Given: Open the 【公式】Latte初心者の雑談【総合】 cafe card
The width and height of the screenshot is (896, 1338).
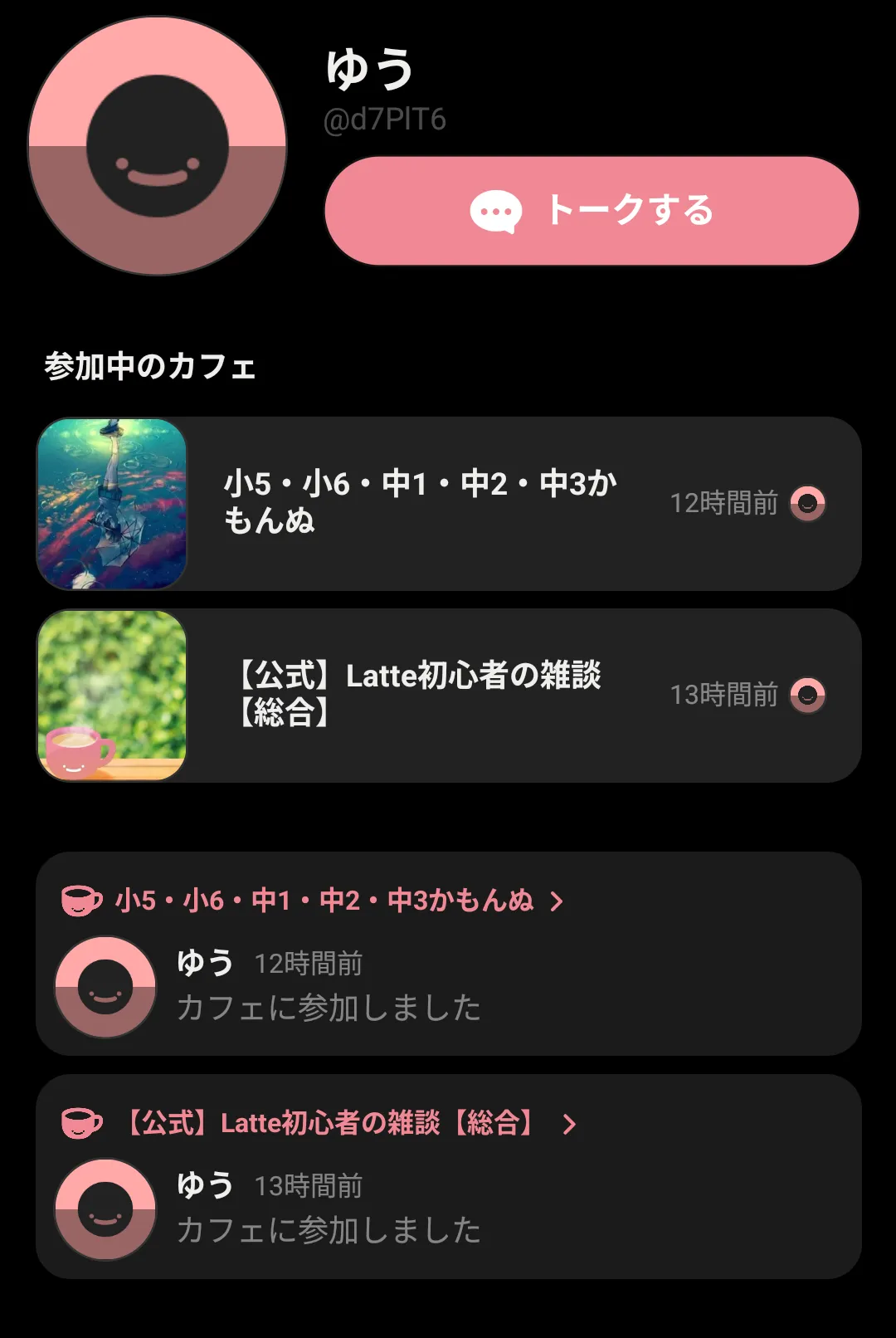Looking at the screenshot, I should [448, 696].
